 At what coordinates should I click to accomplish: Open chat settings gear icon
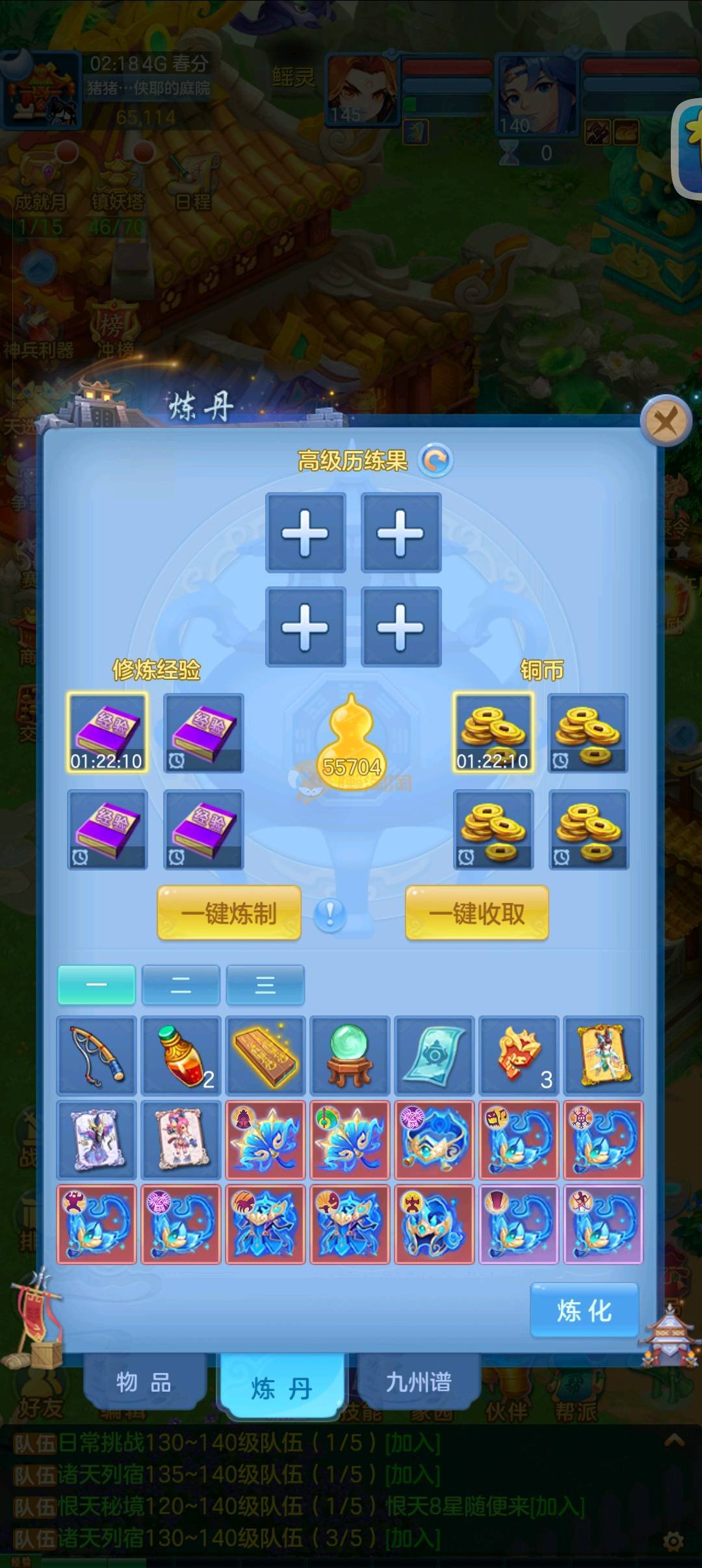673,1541
